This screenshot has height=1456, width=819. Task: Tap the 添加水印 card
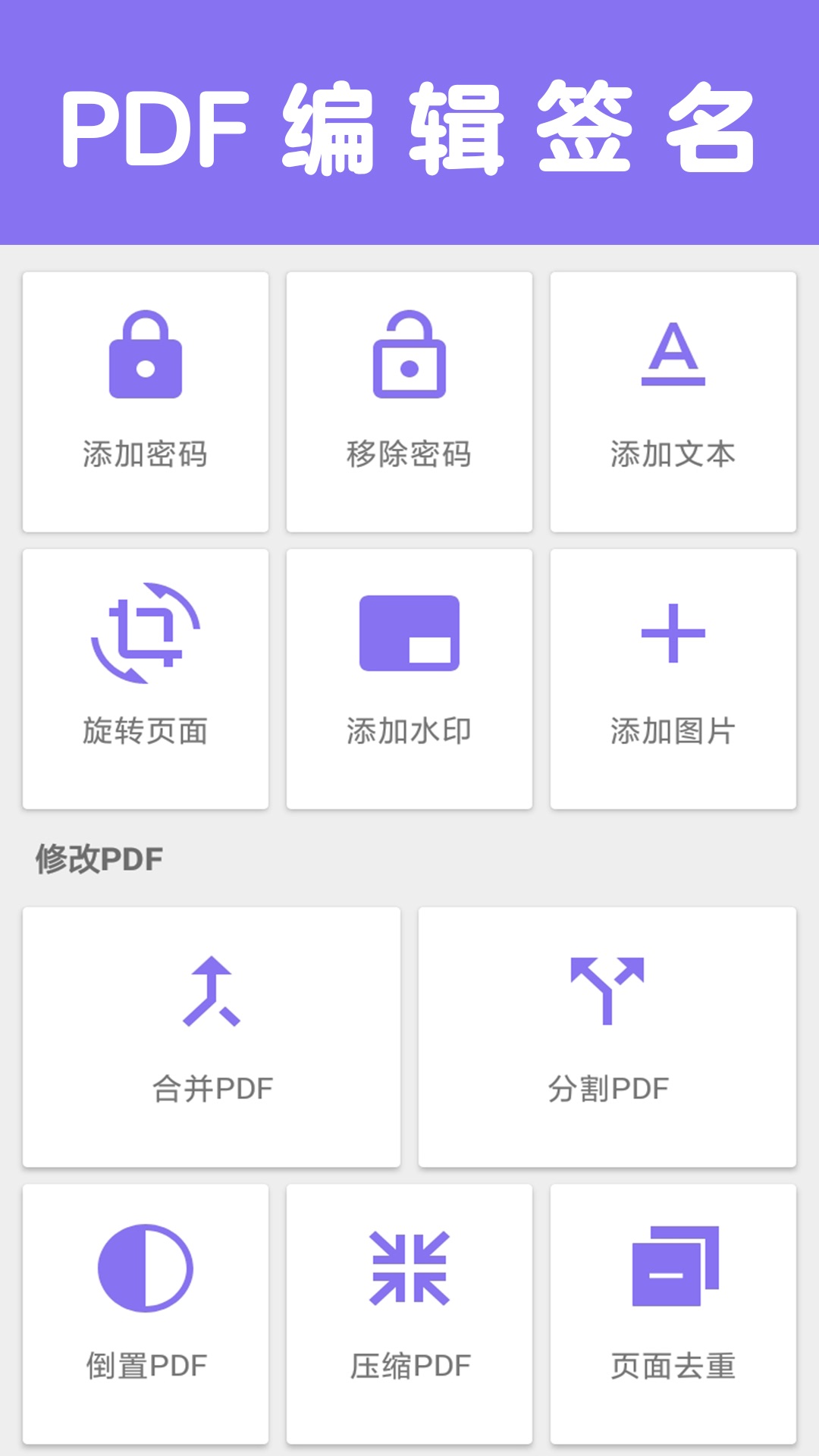(x=409, y=679)
